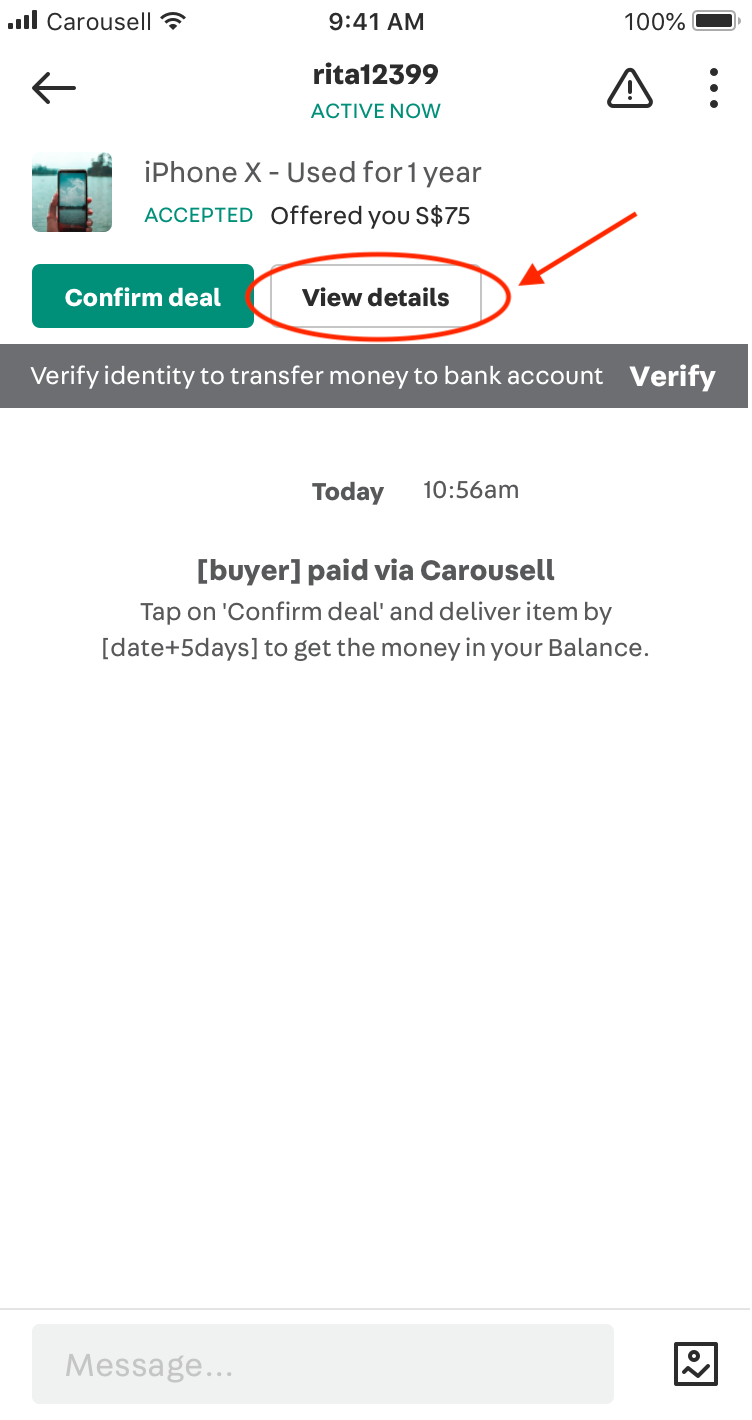Attach an image with the picture icon
This screenshot has height=1420, width=752.
tap(696, 1364)
